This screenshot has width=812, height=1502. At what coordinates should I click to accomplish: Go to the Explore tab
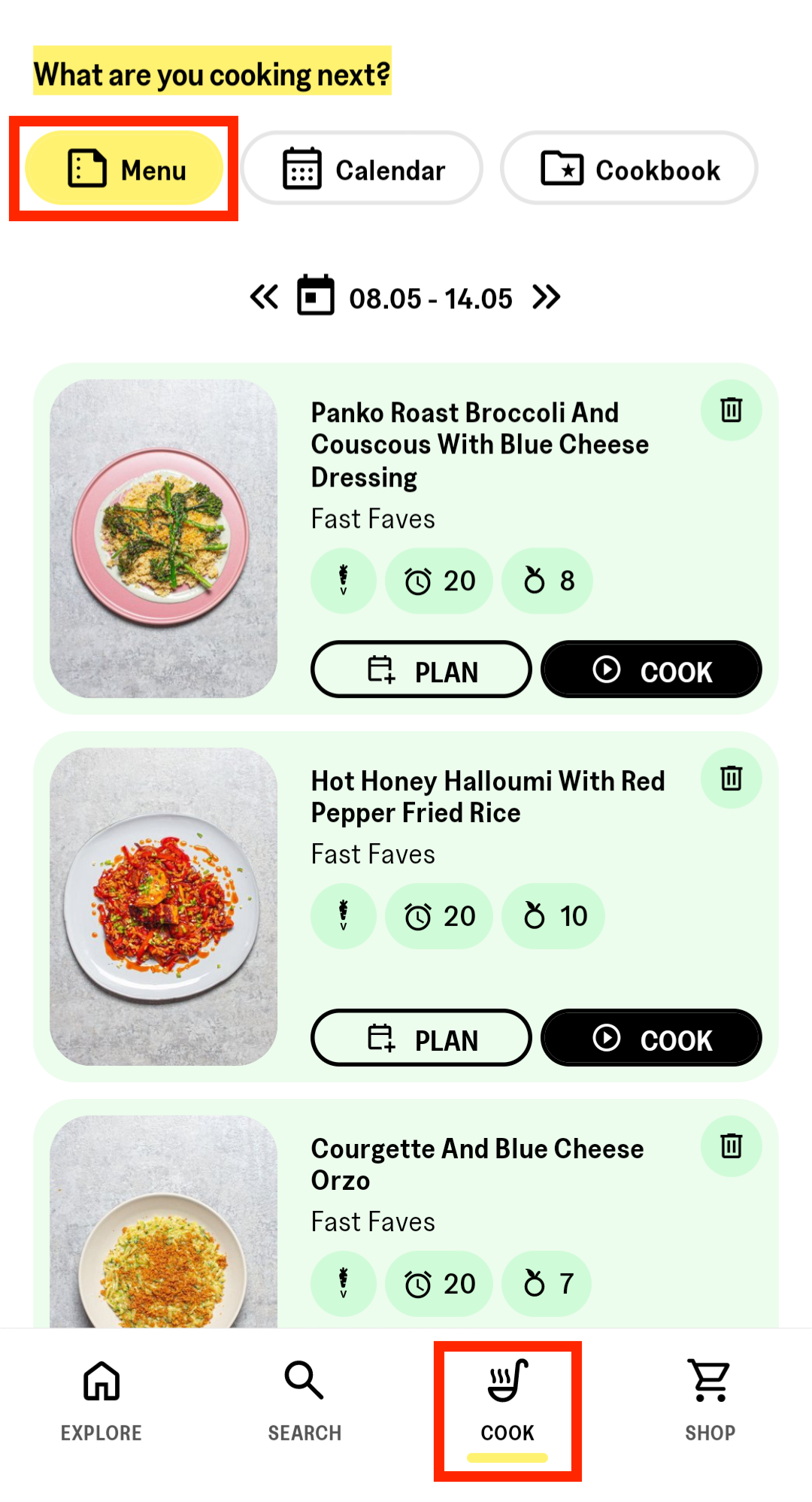tap(101, 1400)
